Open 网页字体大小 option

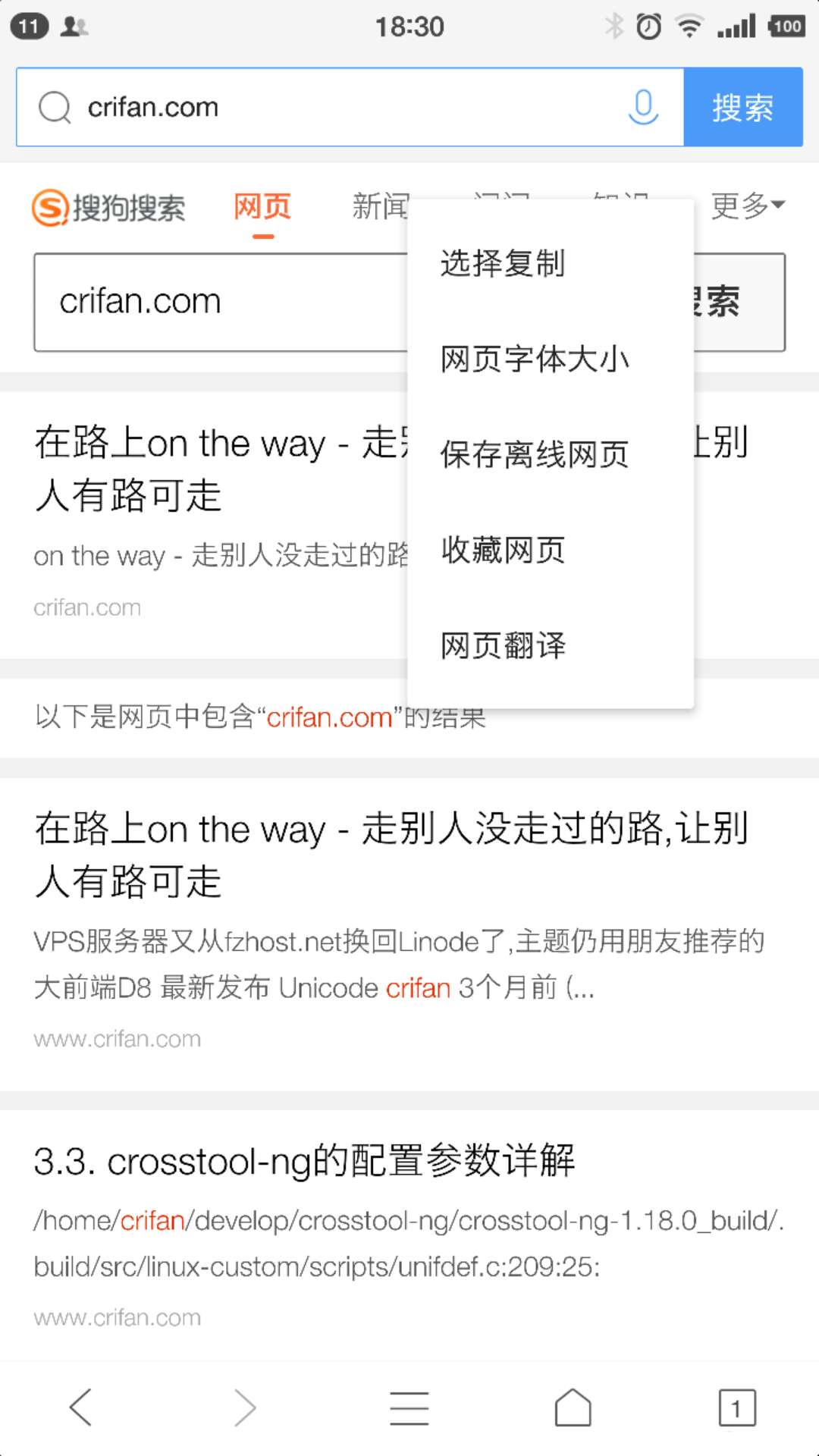535,359
